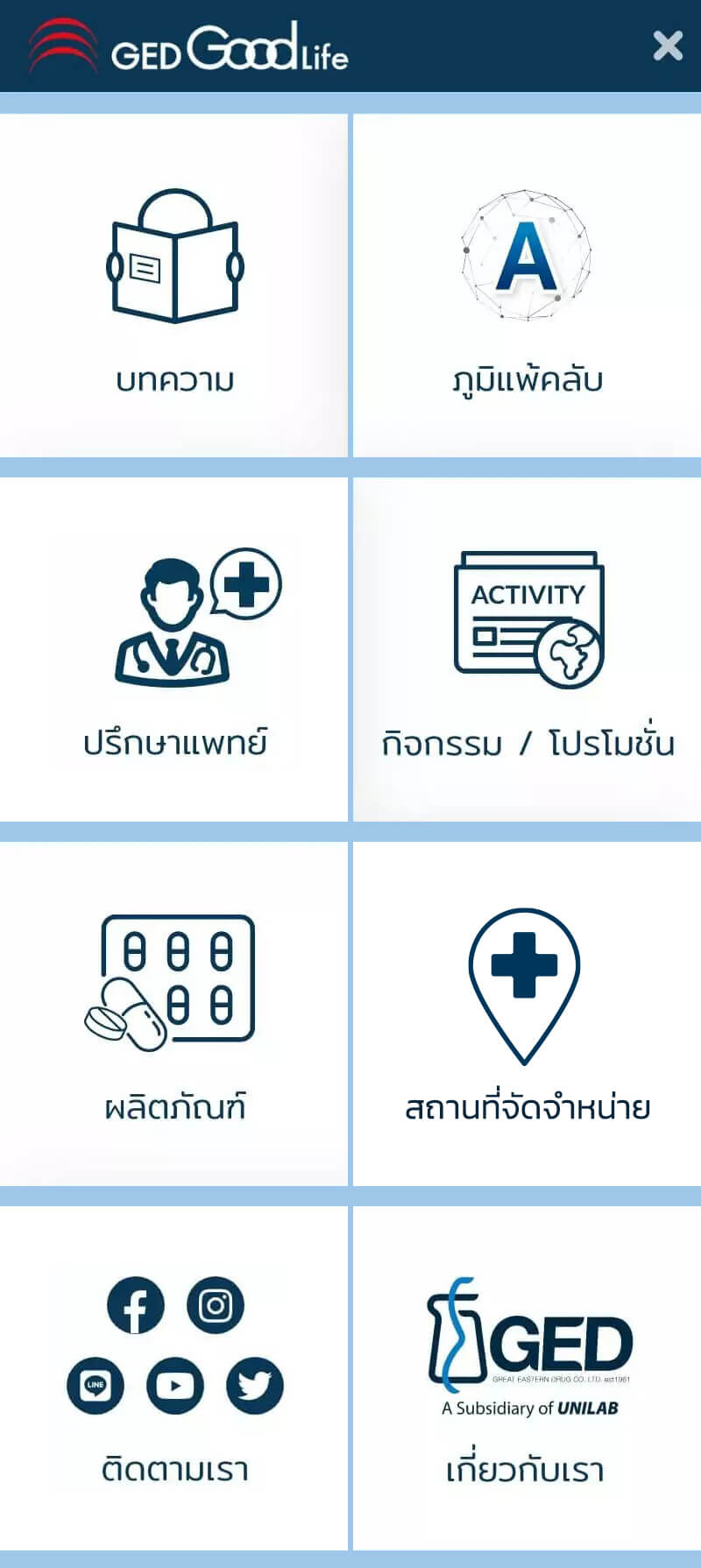Tap the LINE social icon
Viewport: 701px width, 1568px height.
tap(95, 1386)
